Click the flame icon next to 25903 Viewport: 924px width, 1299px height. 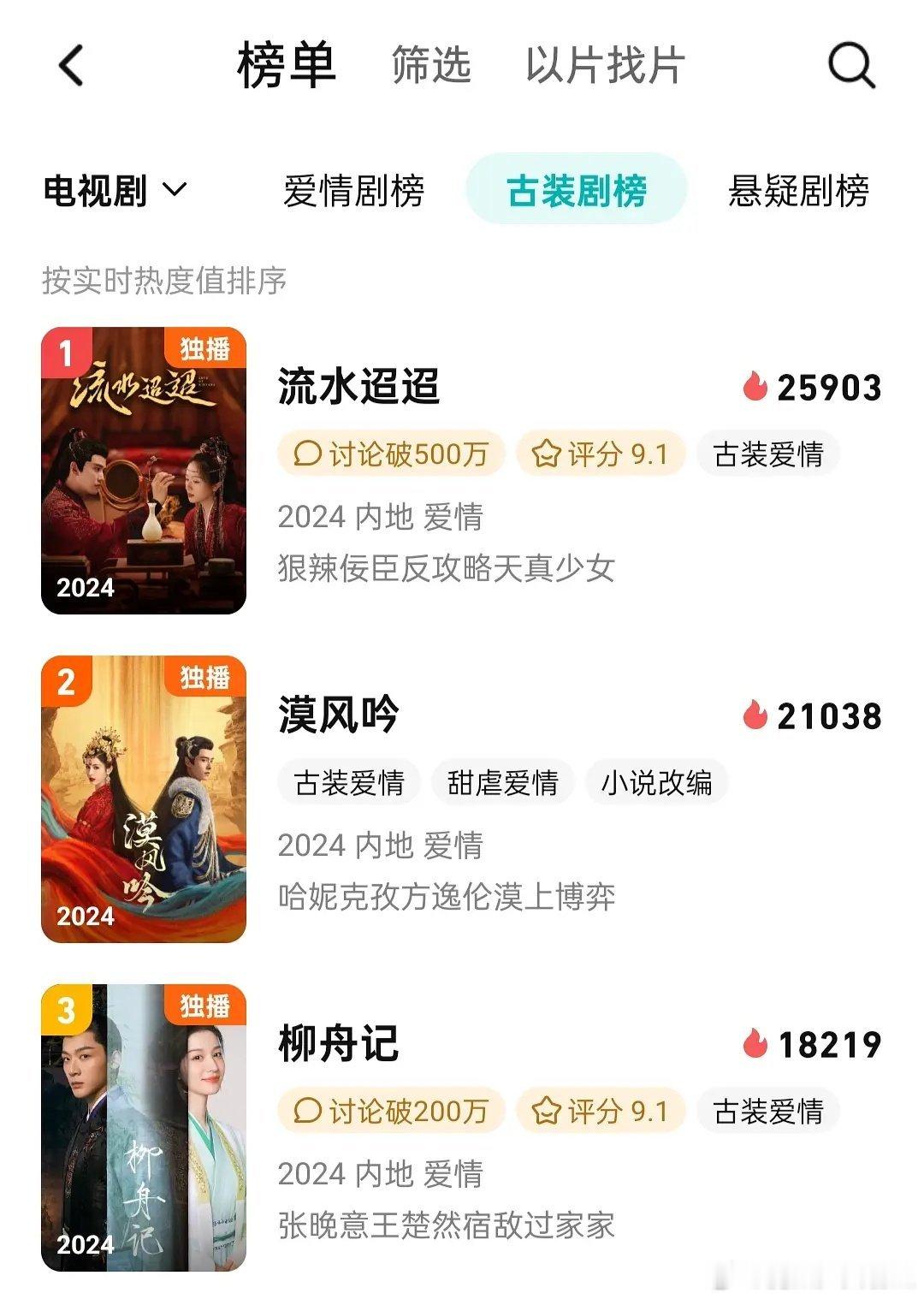756,386
